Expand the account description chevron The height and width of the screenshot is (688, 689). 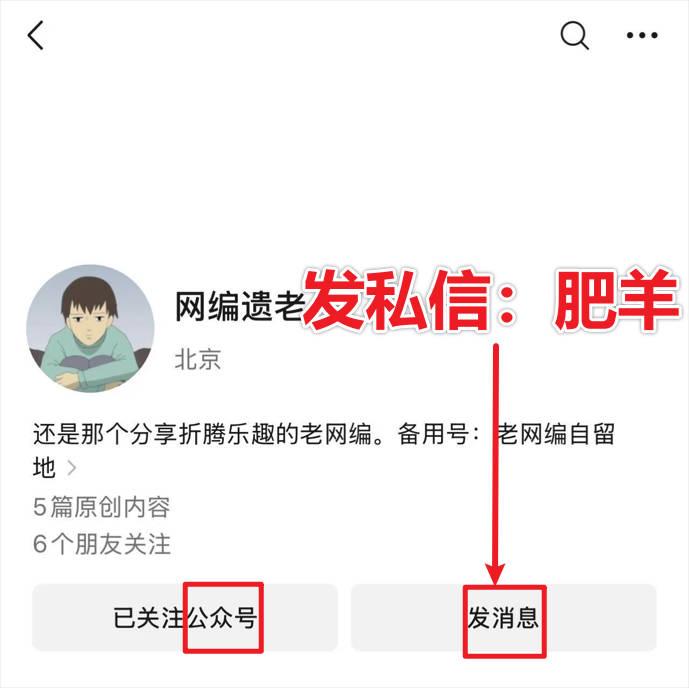tap(71, 467)
